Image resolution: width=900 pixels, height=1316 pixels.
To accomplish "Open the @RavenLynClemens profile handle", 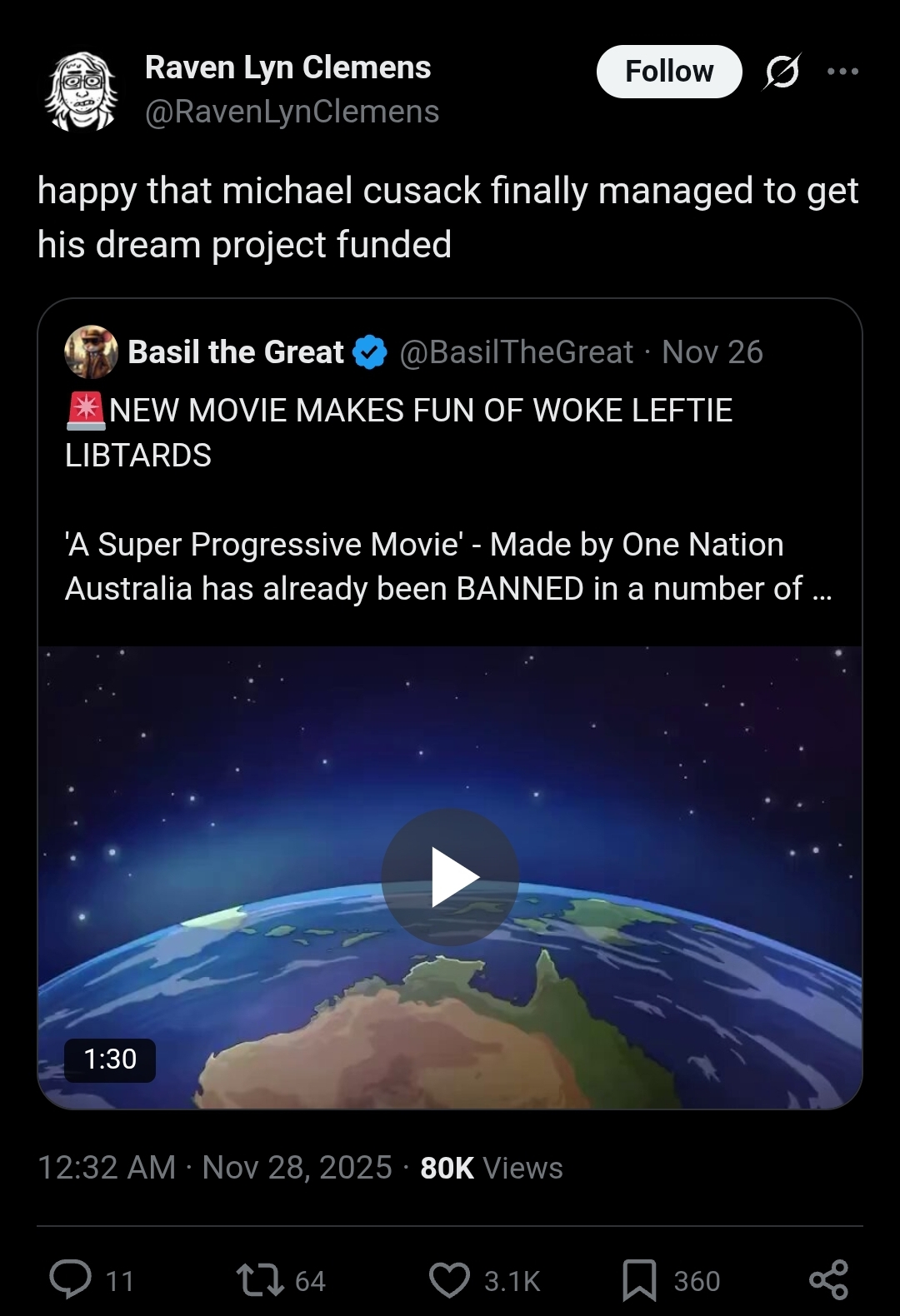I will pos(292,112).
